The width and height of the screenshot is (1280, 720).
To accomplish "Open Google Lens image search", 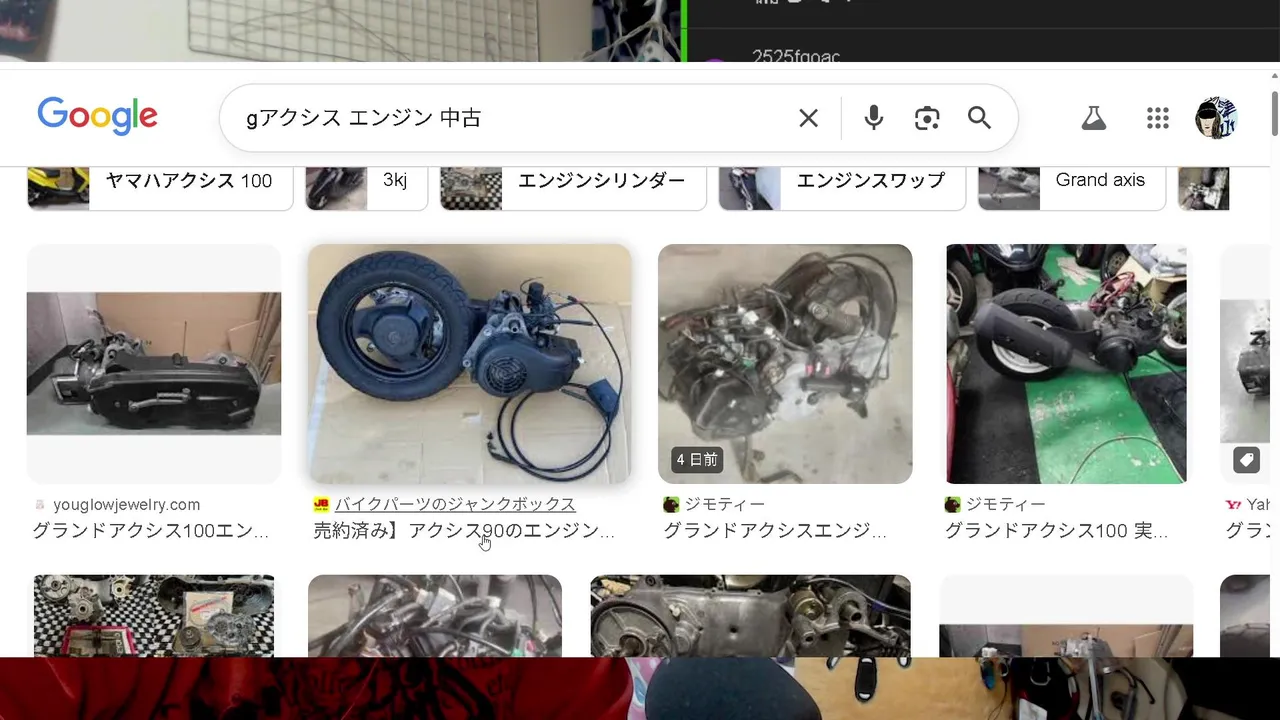I will click(927, 118).
